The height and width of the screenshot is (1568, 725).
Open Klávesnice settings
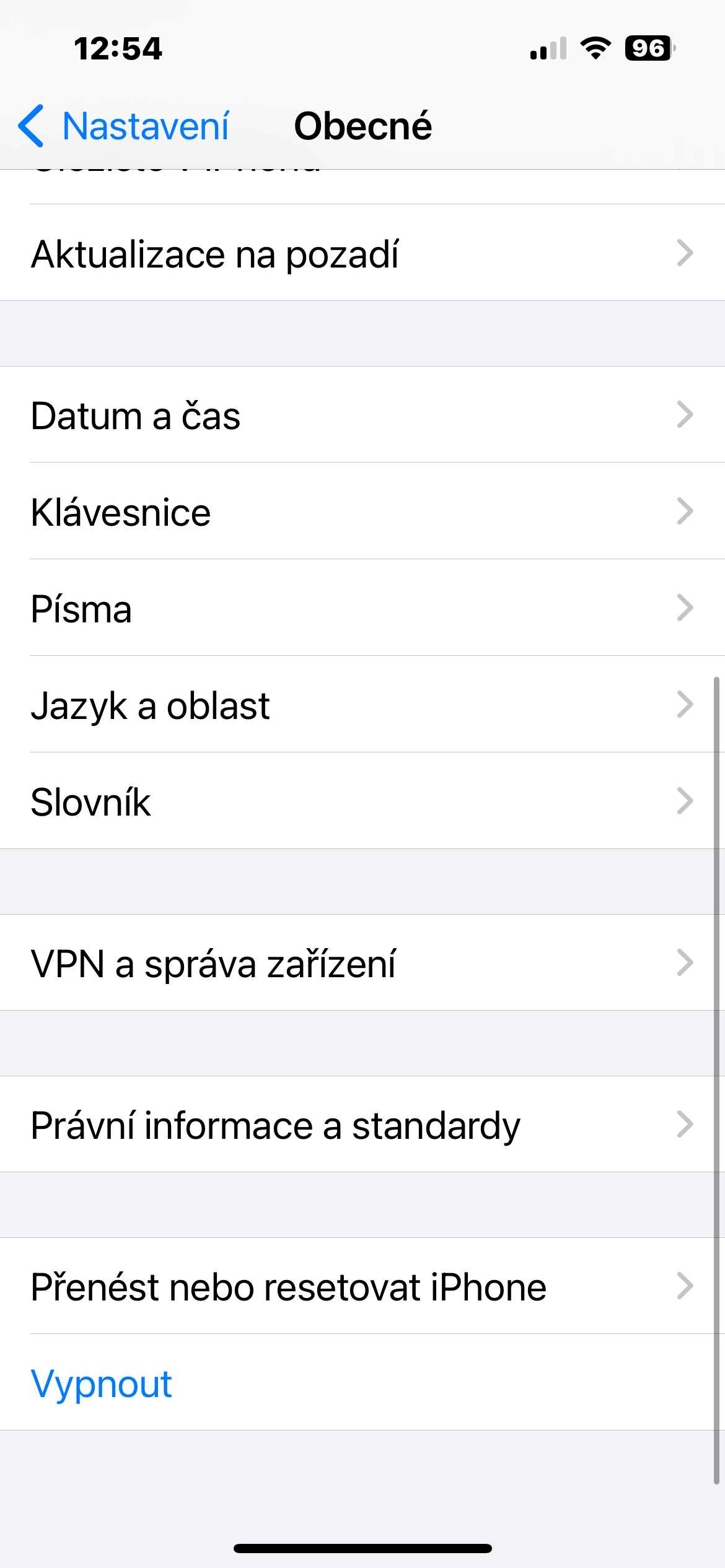click(x=362, y=512)
